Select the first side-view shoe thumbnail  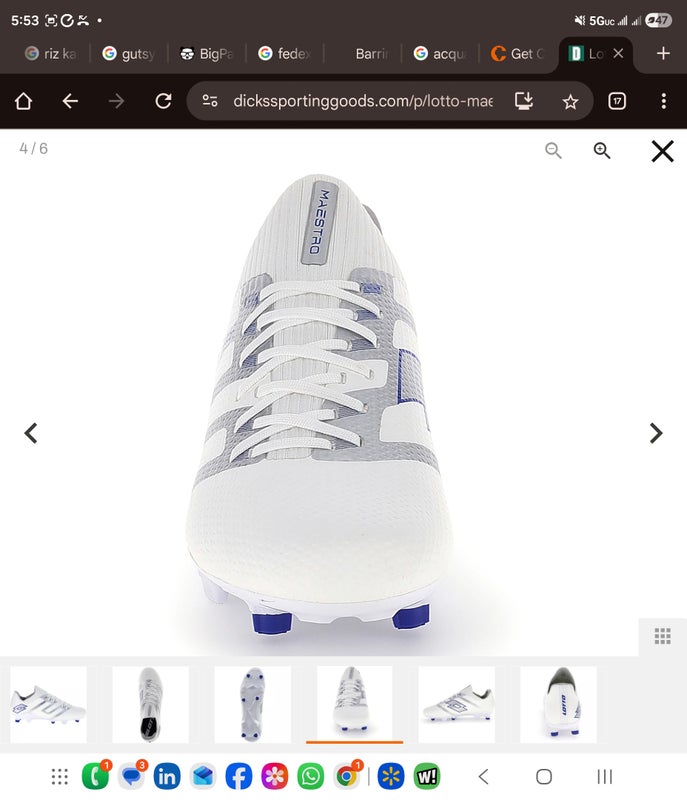pyautogui.click(x=48, y=704)
